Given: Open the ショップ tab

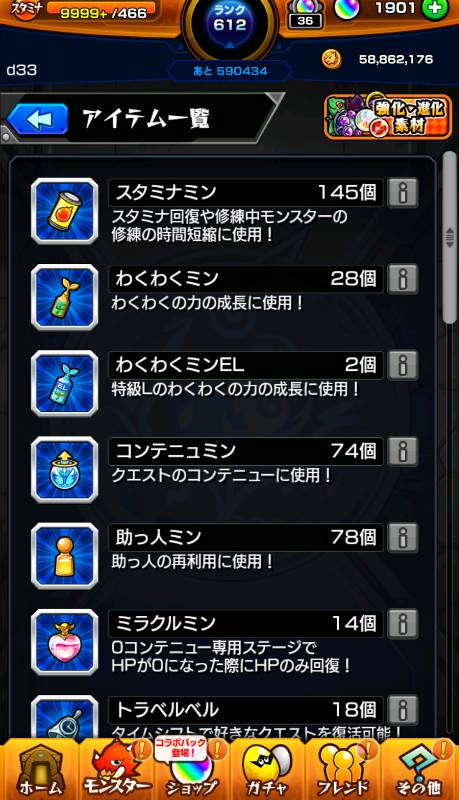Looking at the screenshot, I should point(192,770).
